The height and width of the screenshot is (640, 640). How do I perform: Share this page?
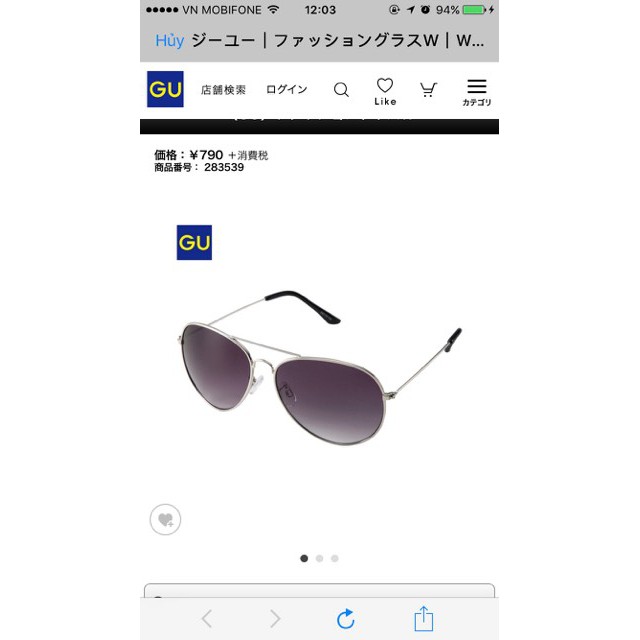pyautogui.click(x=424, y=619)
